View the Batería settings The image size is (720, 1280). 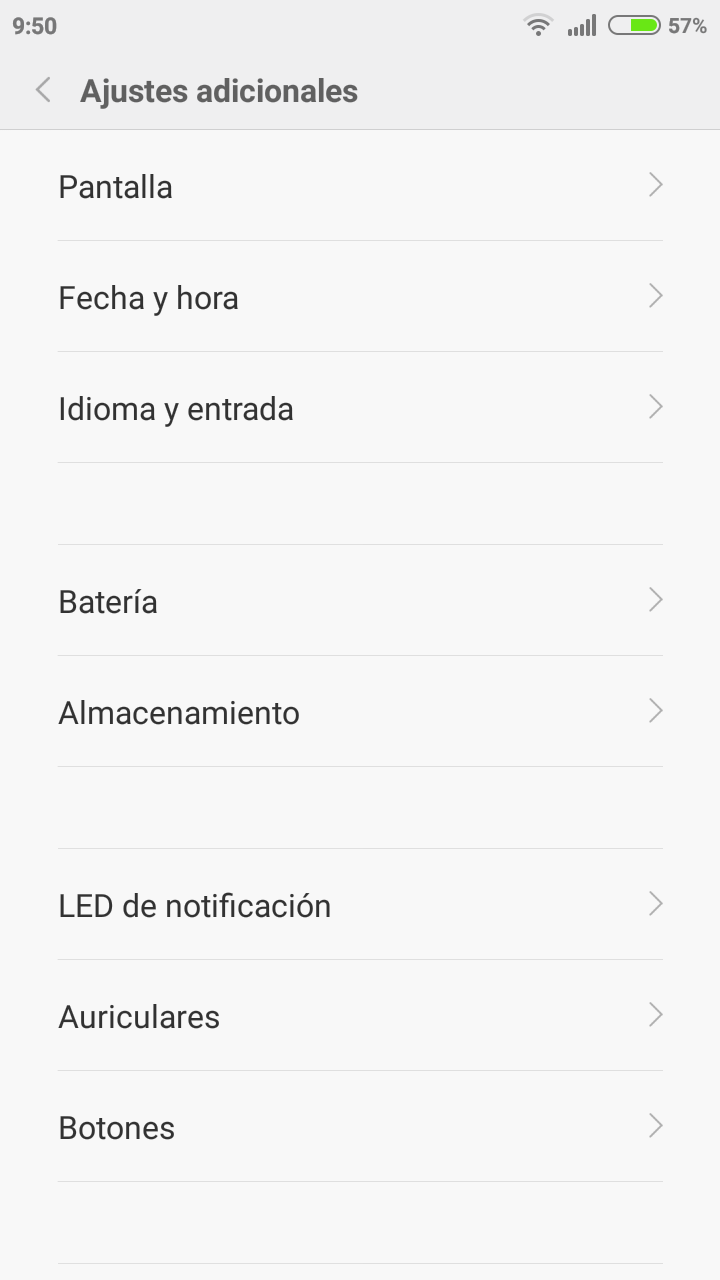(360, 602)
